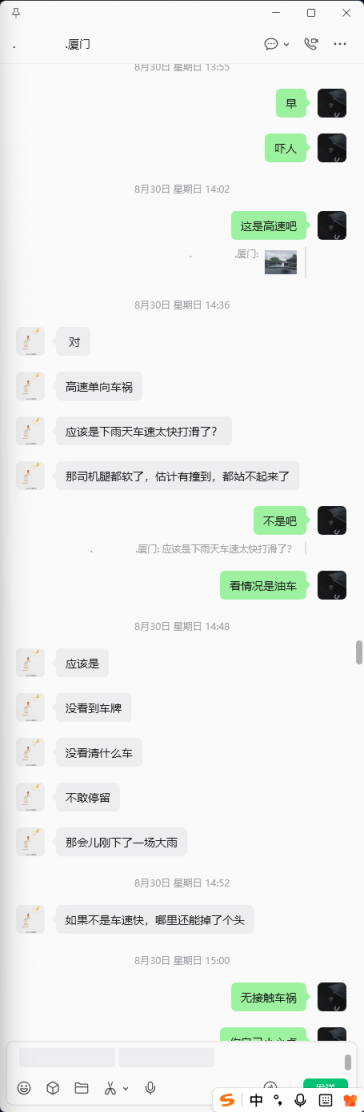
Task: Expand the screenshot options arrow
Action: [x=126, y=1088]
